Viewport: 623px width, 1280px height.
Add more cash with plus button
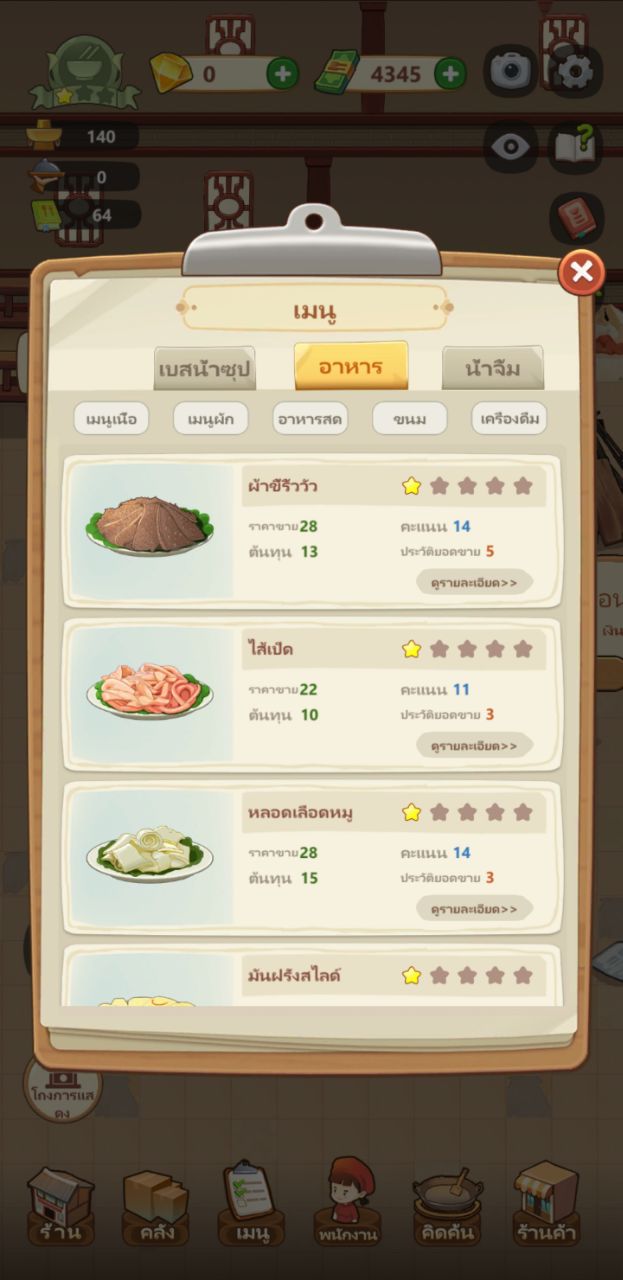[x=450, y=74]
